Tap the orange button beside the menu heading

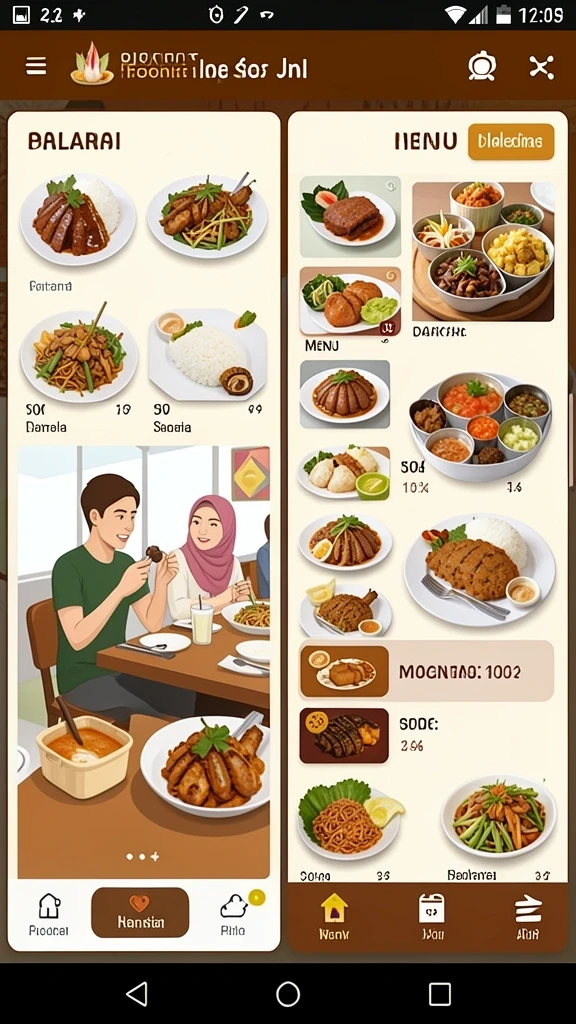click(511, 142)
